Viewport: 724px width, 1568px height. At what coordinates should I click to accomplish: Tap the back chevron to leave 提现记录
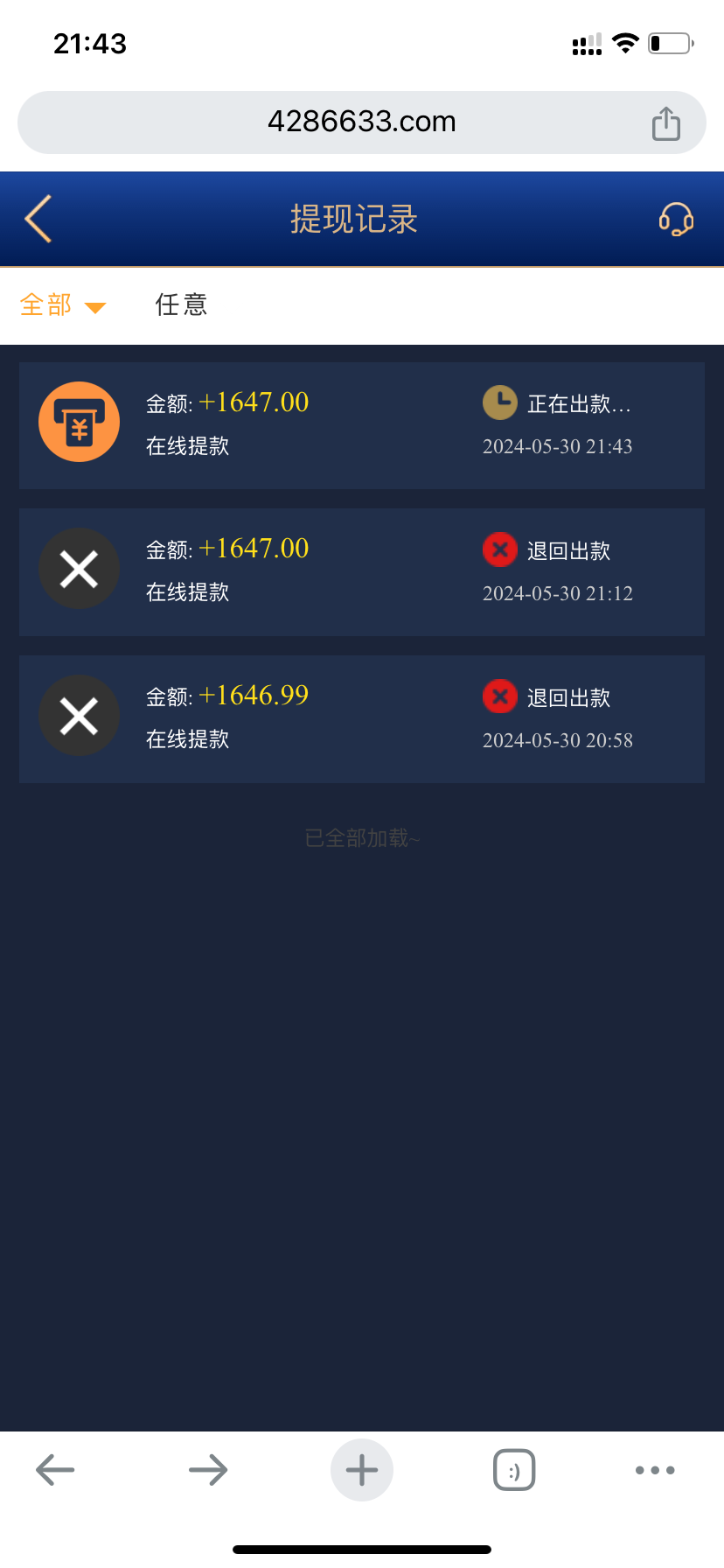38,220
